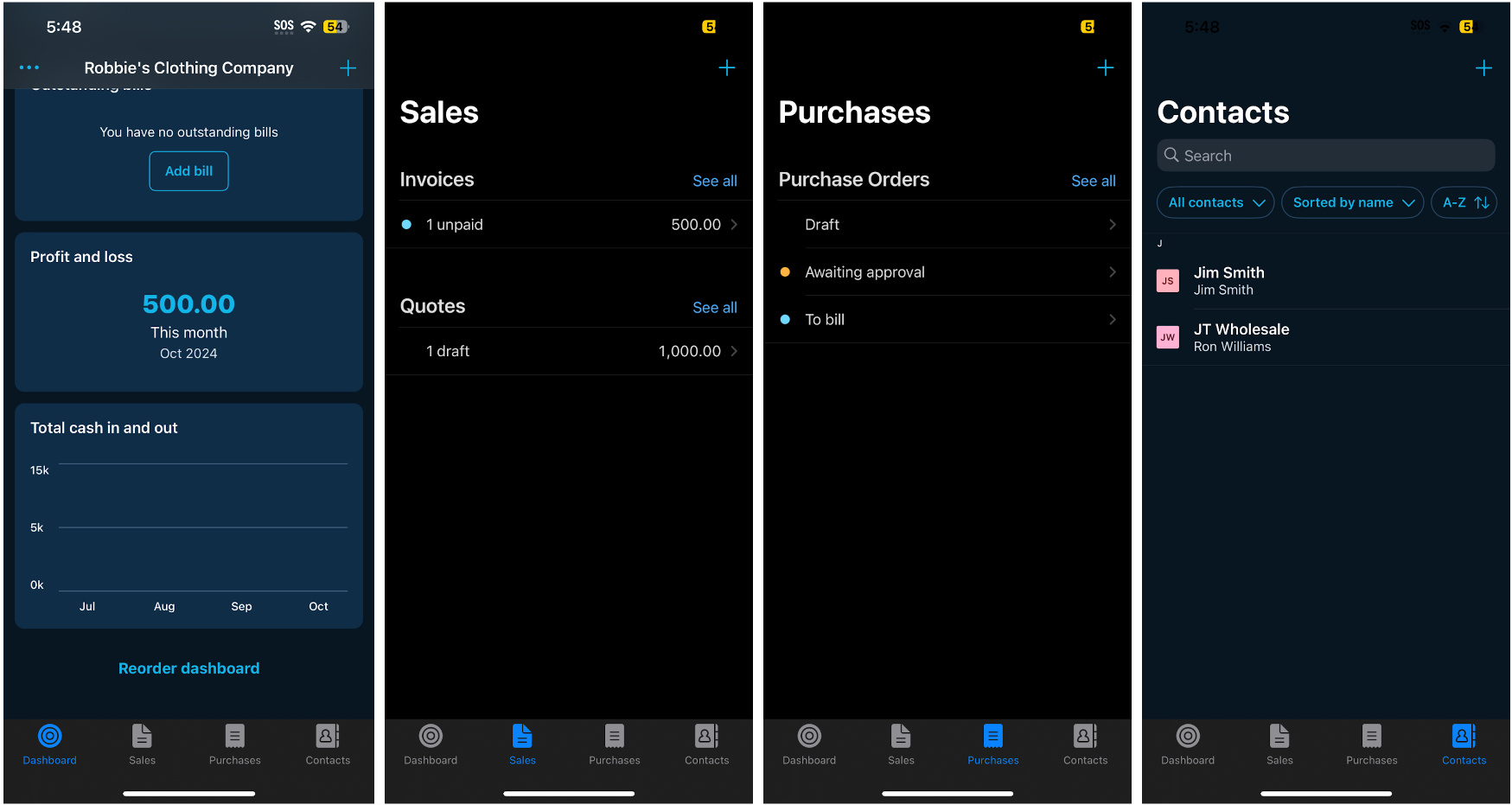
Task: Open the three-dot menu beside Robbie's Clothing Company
Action: click(29, 67)
